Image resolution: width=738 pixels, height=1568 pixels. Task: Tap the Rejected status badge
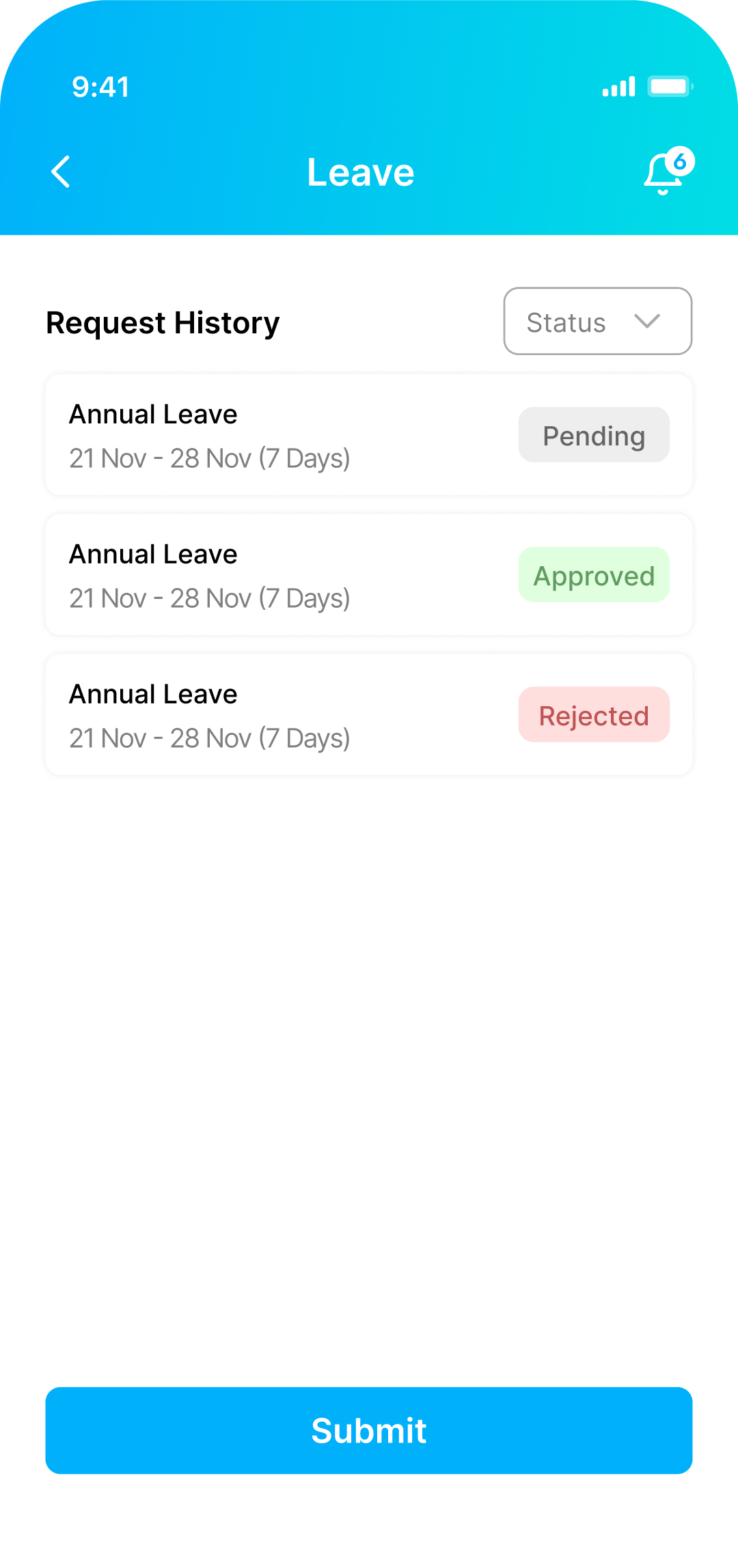tap(593, 715)
